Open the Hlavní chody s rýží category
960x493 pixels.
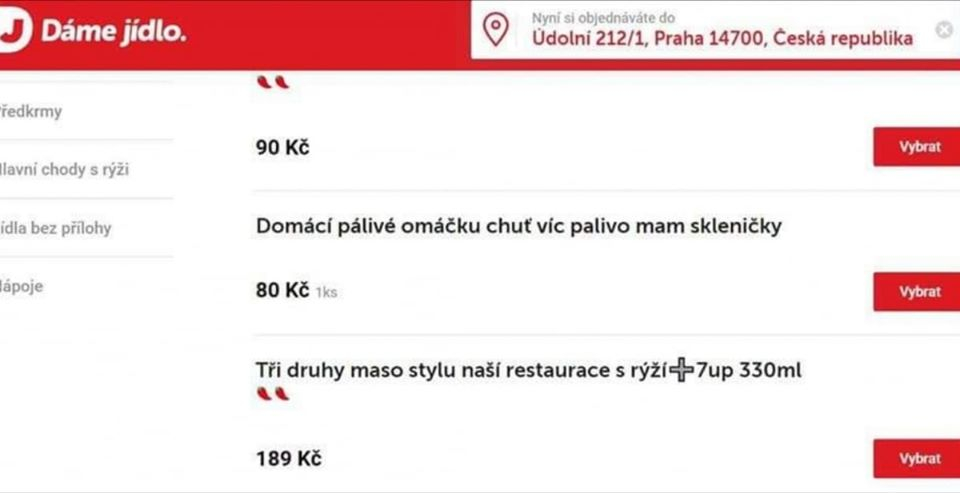tap(65, 170)
